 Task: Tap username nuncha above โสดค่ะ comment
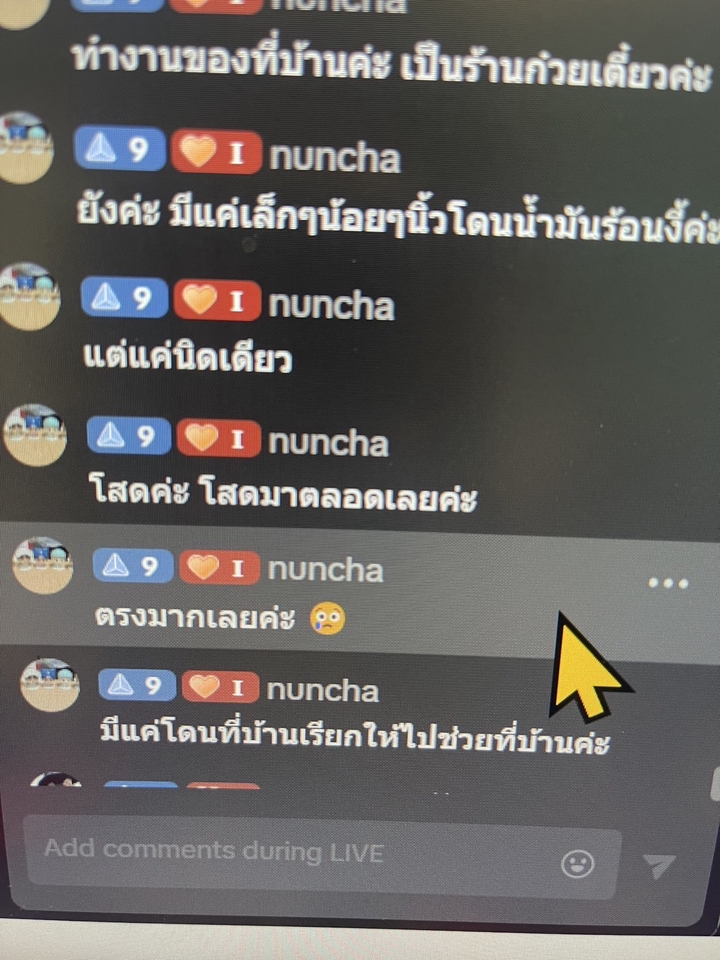(x=328, y=442)
